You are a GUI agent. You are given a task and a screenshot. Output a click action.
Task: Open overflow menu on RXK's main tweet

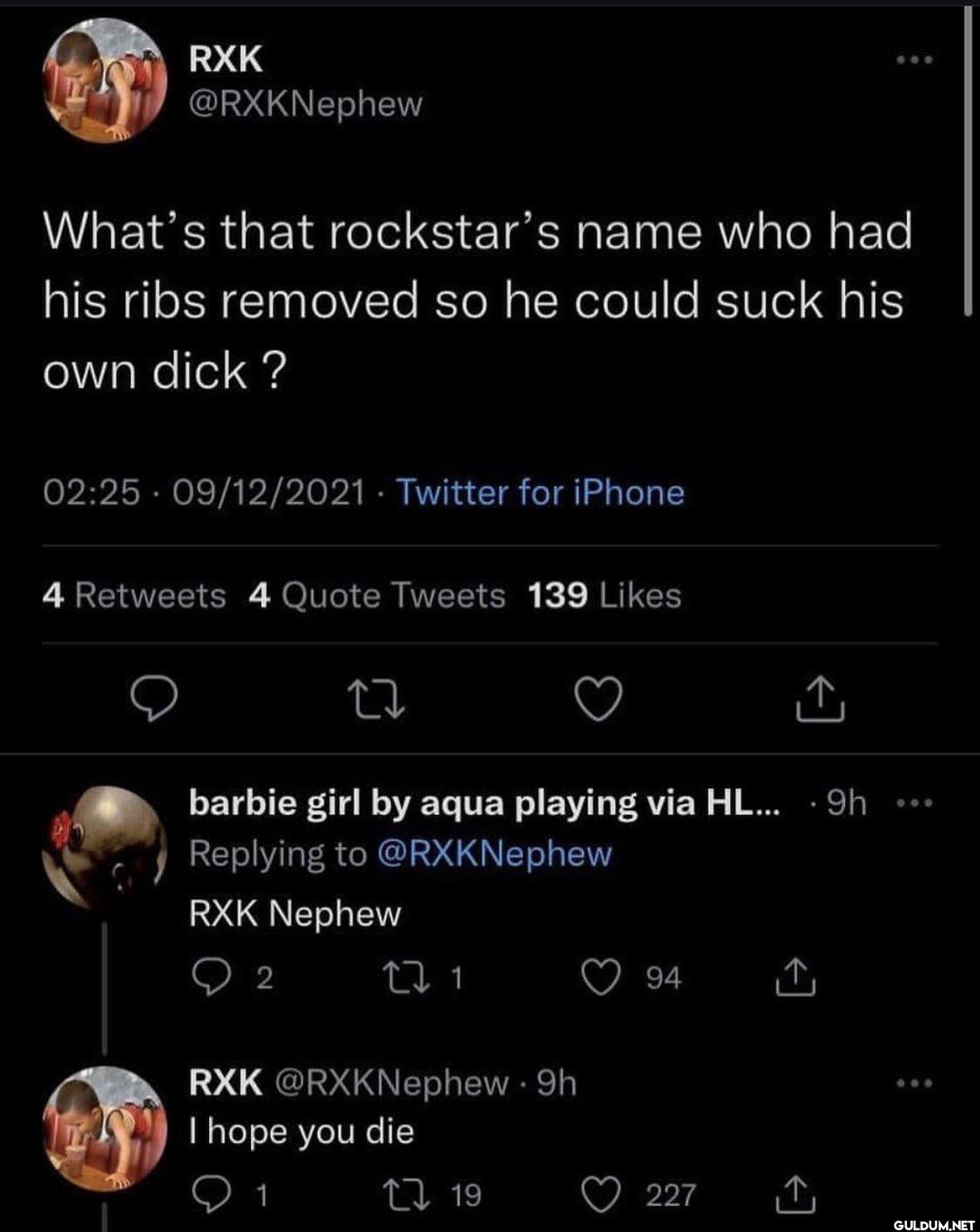pos(916,60)
